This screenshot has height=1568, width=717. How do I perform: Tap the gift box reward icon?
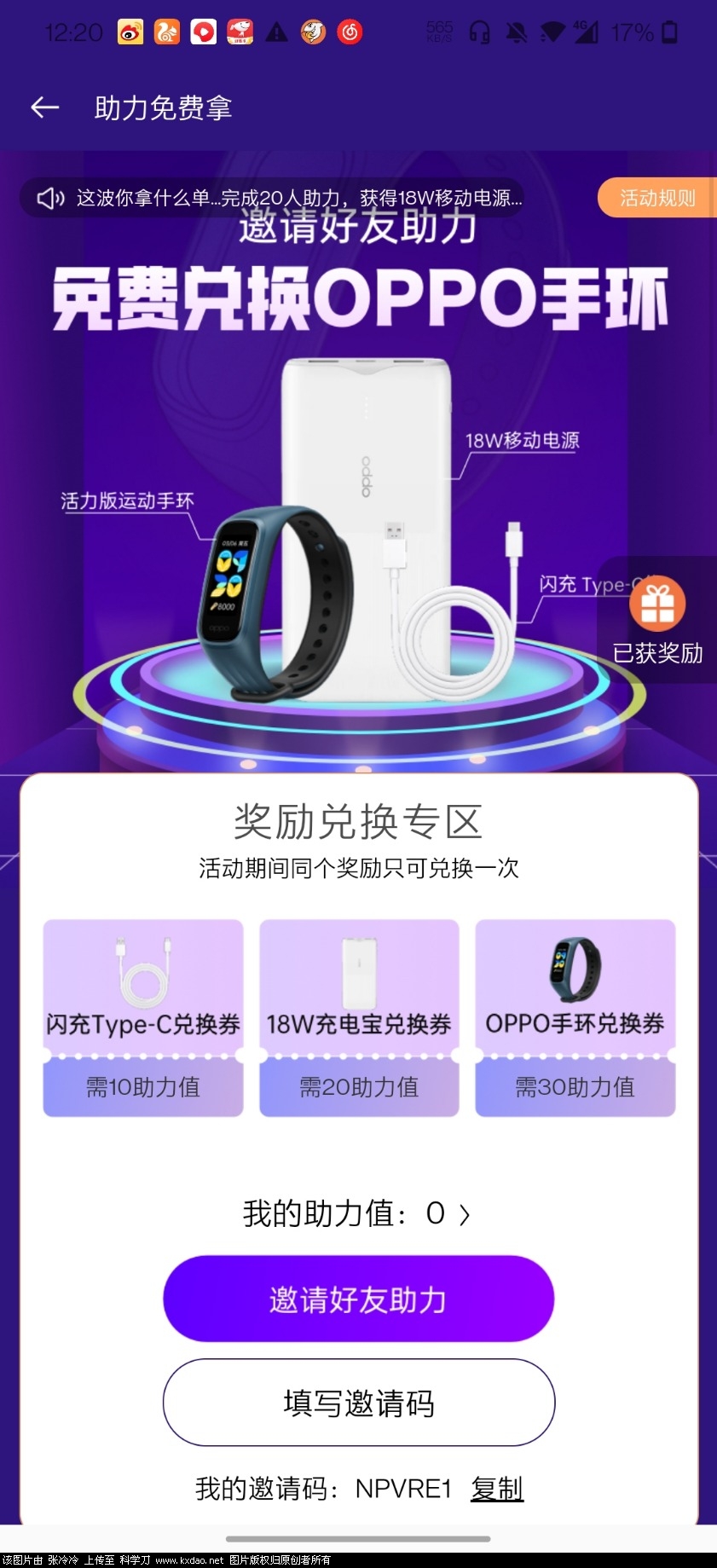[657, 604]
